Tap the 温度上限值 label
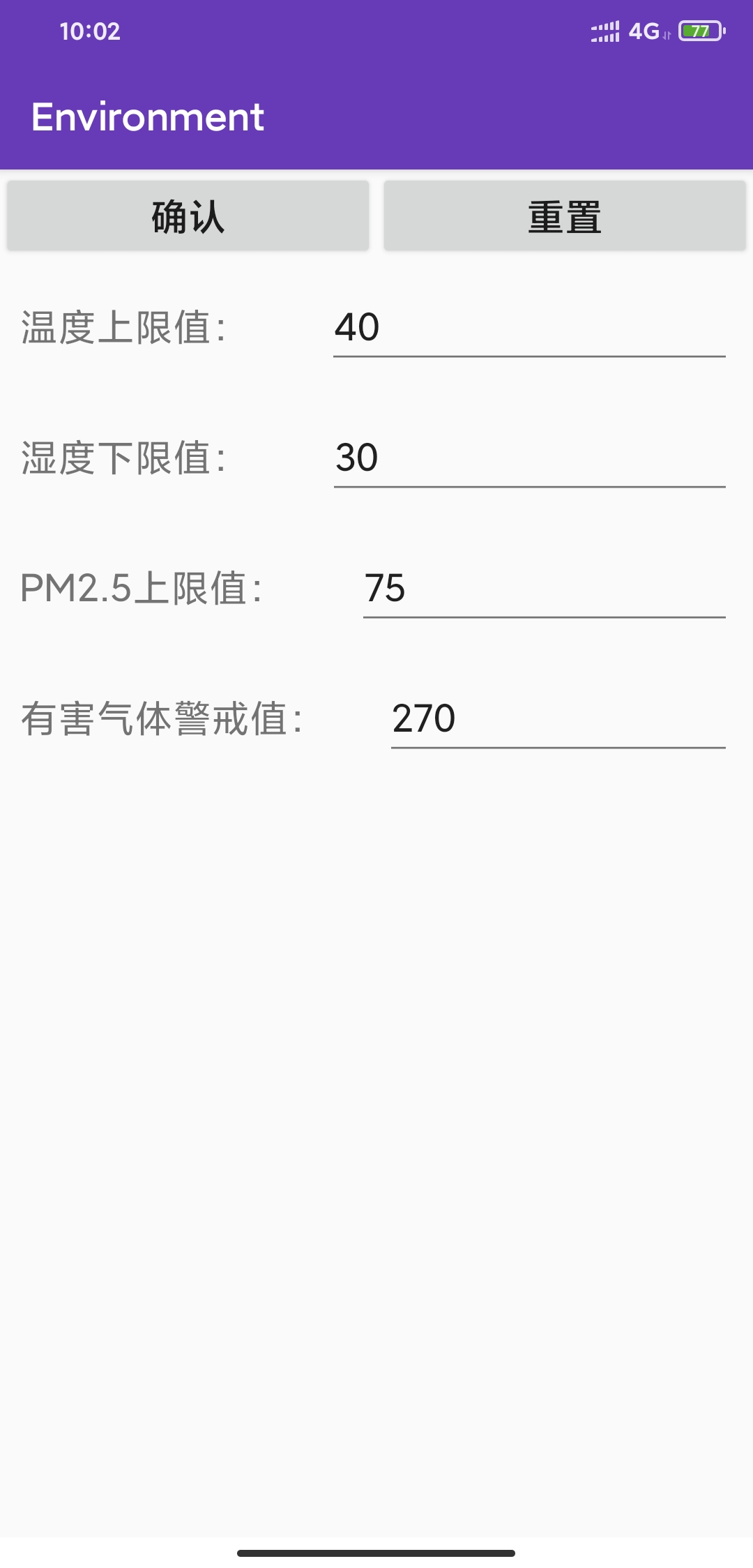This screenshot has width=753, height=1568. click(125, 328)
